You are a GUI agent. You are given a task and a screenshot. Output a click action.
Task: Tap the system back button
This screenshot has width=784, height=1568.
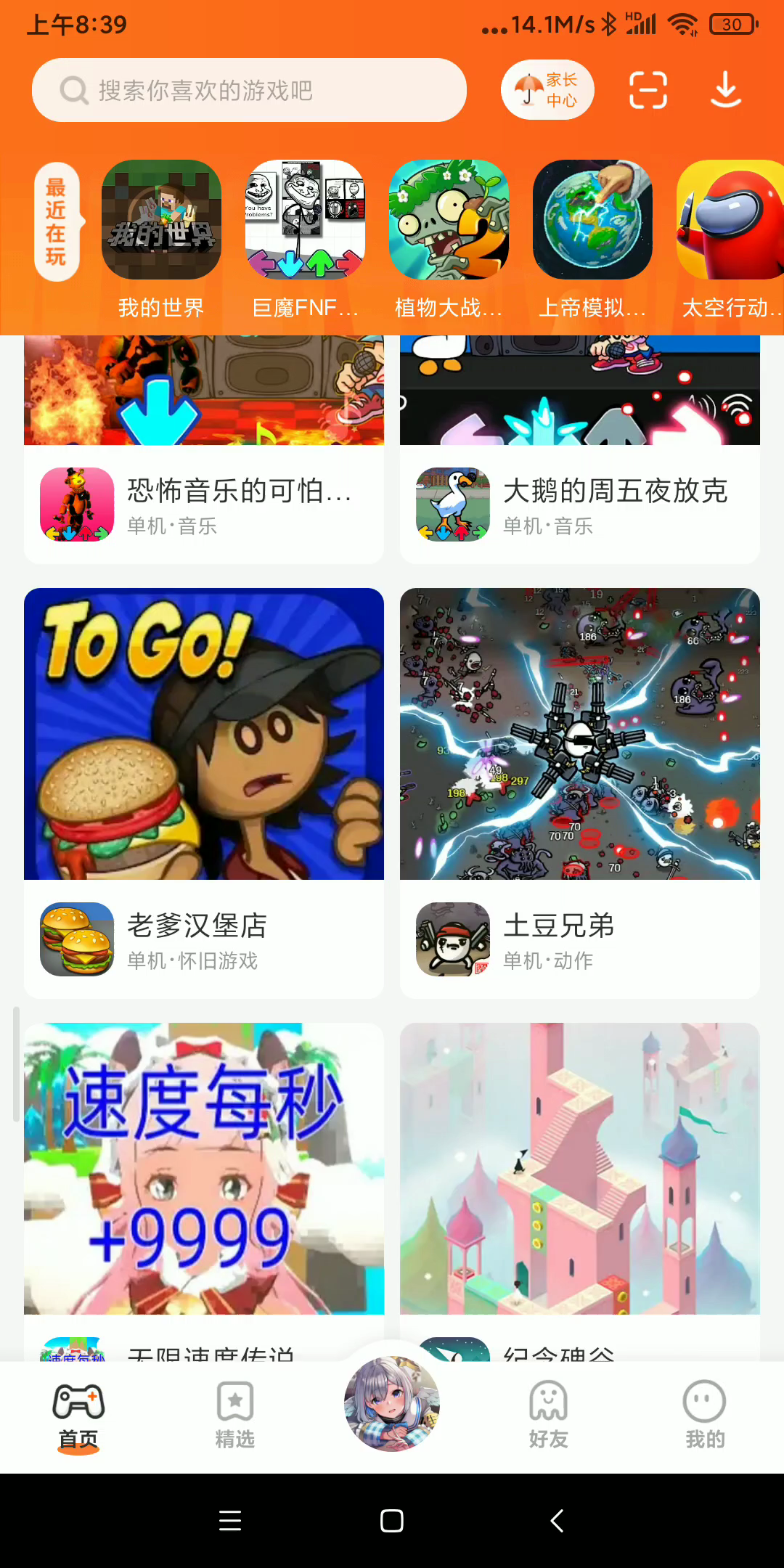tap(557, 1520)
